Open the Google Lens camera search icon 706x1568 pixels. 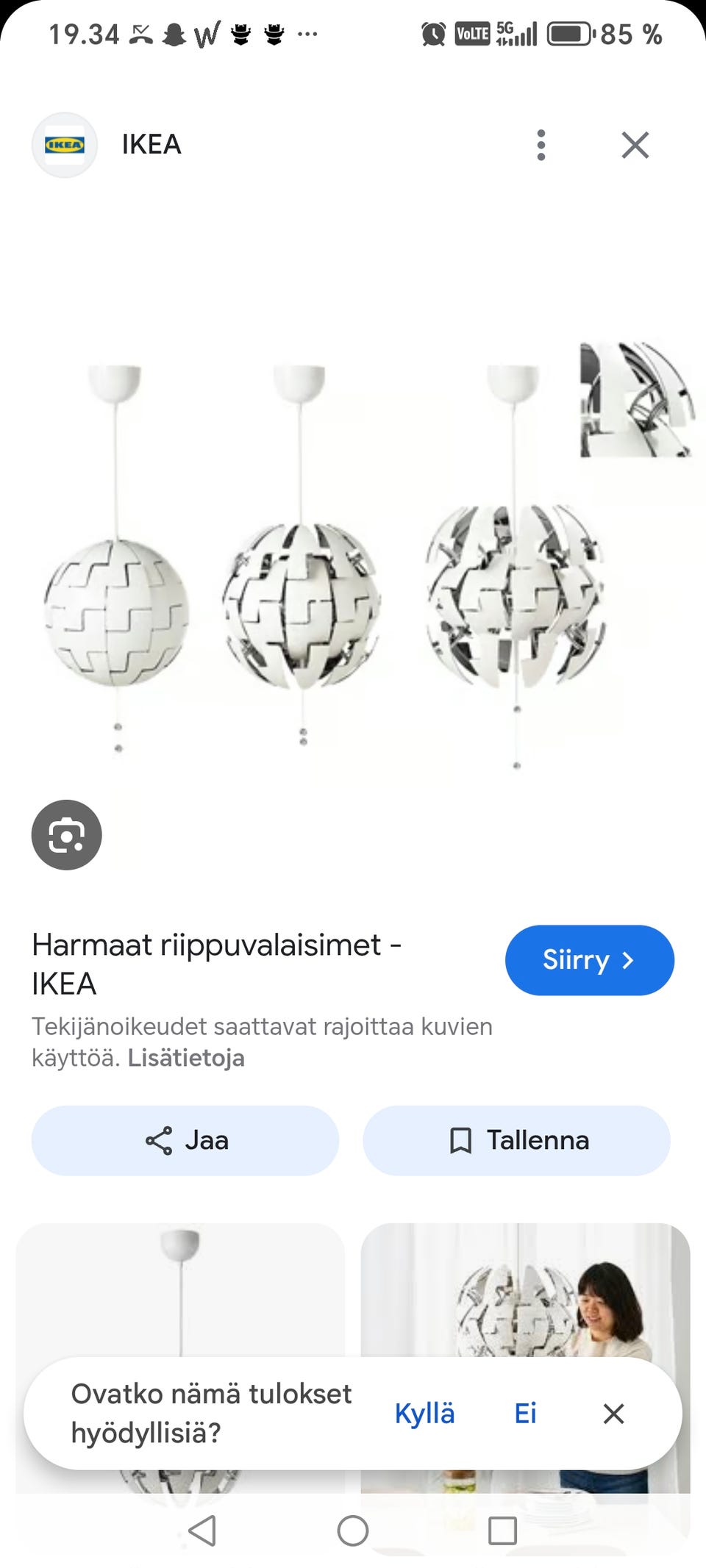[65, 835]
